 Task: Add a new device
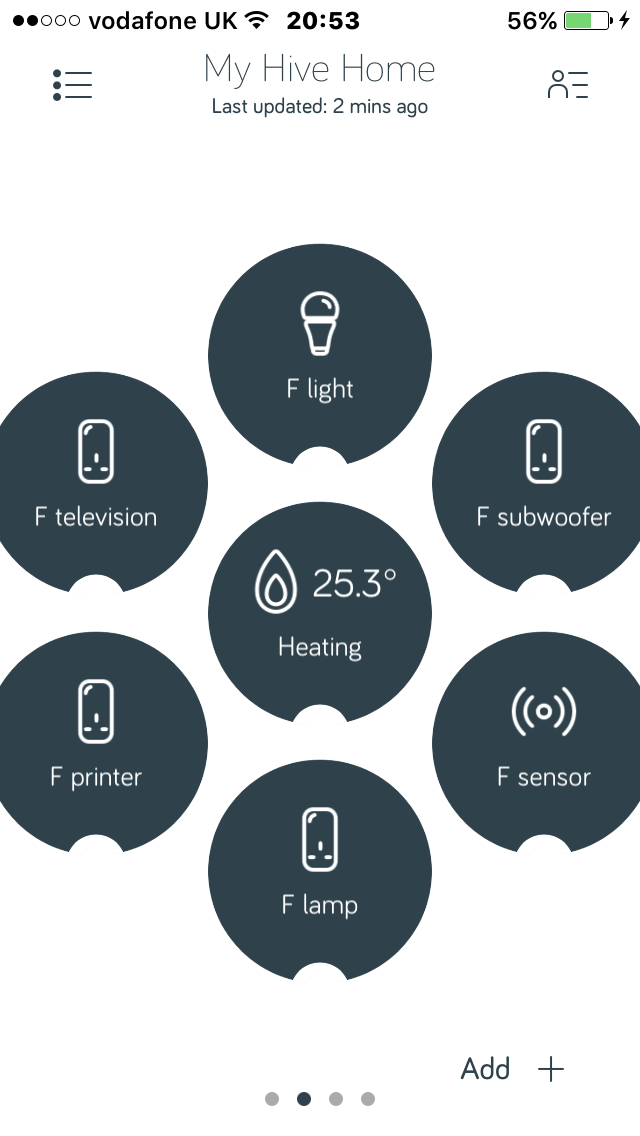tap(513, 1068)
